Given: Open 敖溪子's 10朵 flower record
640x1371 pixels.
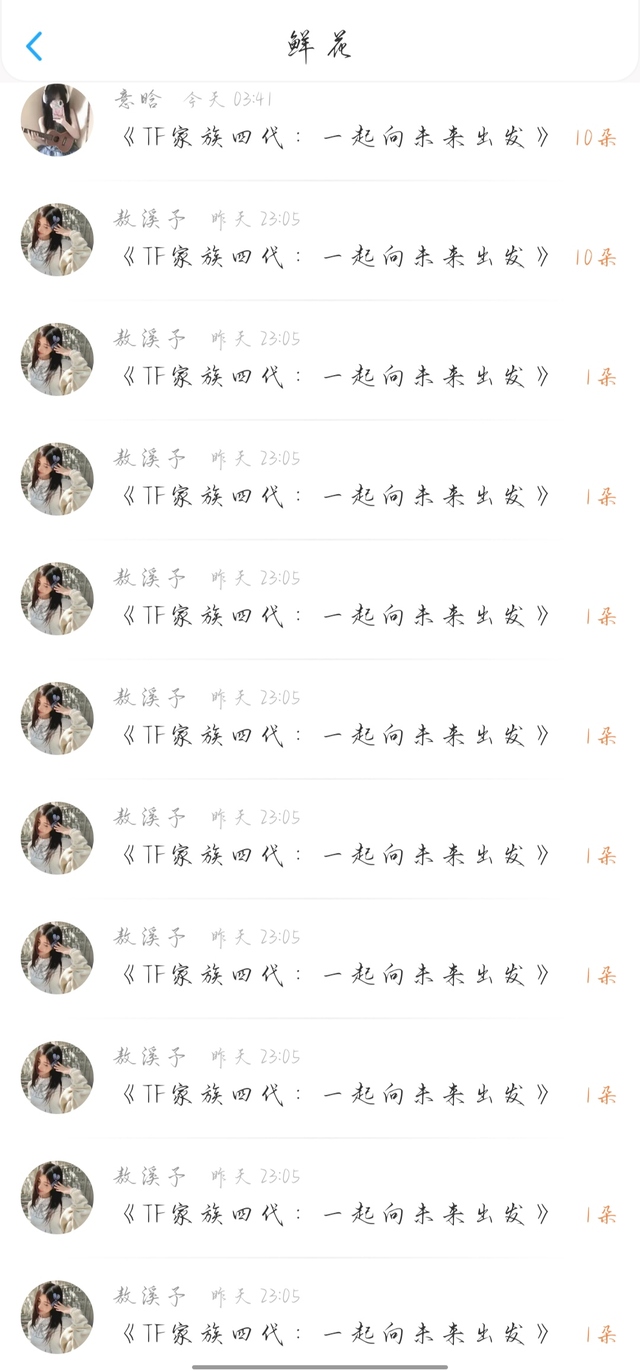Looking at the screenshot, I should (x=320, y=240).
